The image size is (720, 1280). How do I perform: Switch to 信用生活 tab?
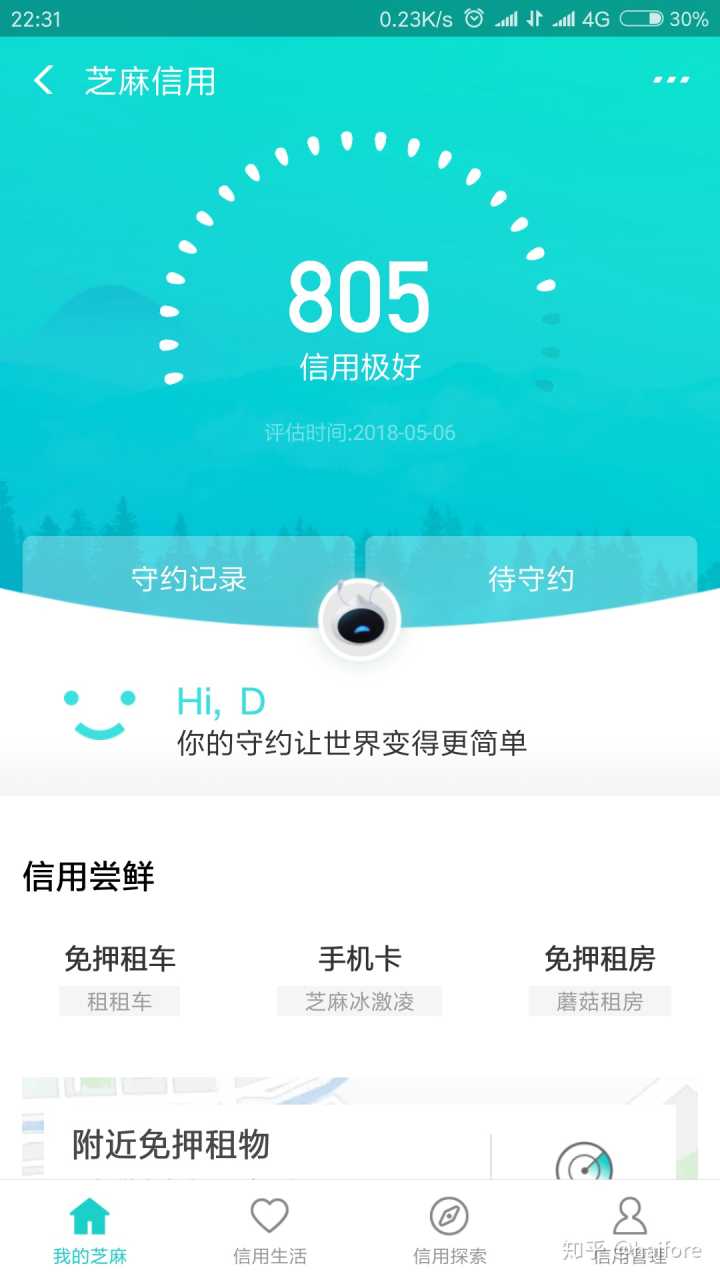(x=269, y=1230)
